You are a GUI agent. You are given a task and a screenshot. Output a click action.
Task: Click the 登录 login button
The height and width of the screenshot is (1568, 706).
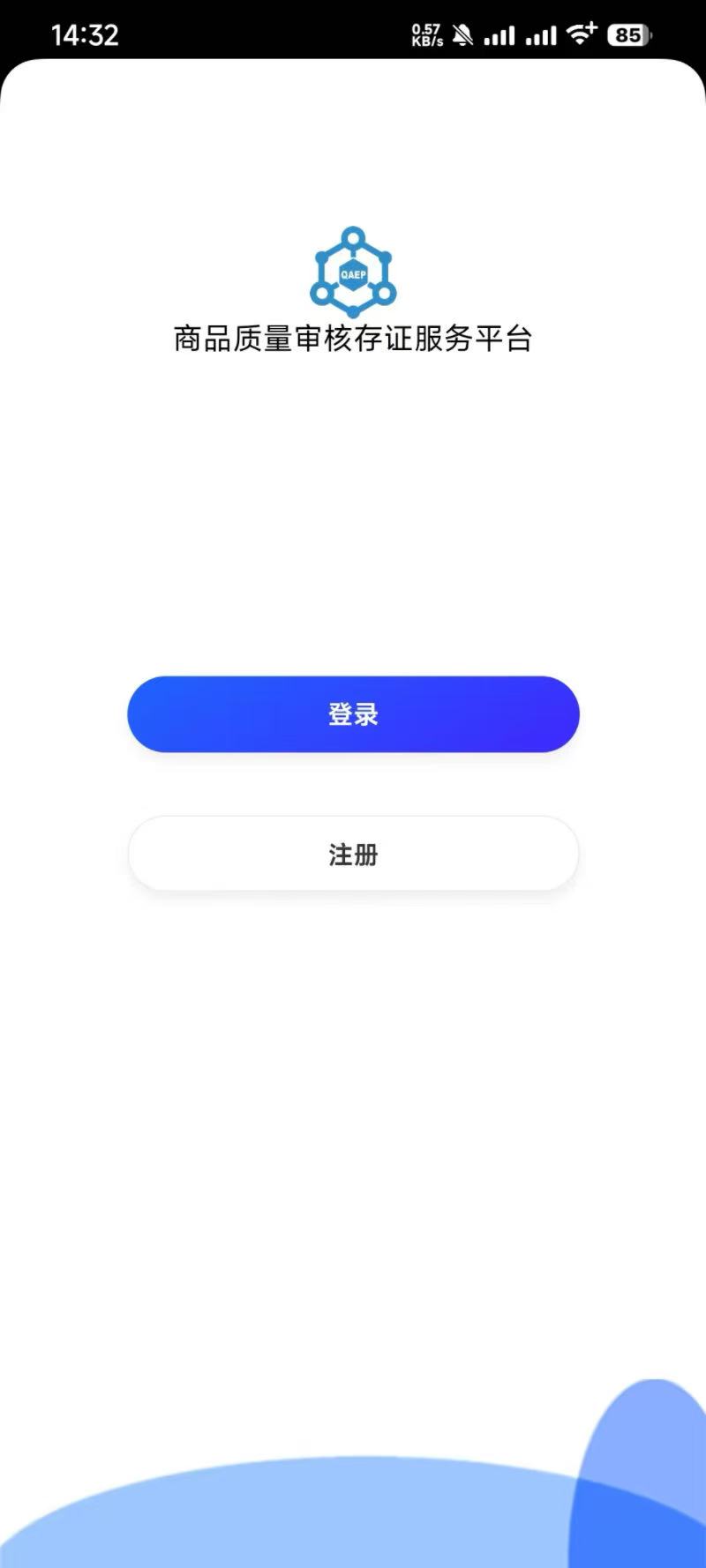click(x=353, y=713)
